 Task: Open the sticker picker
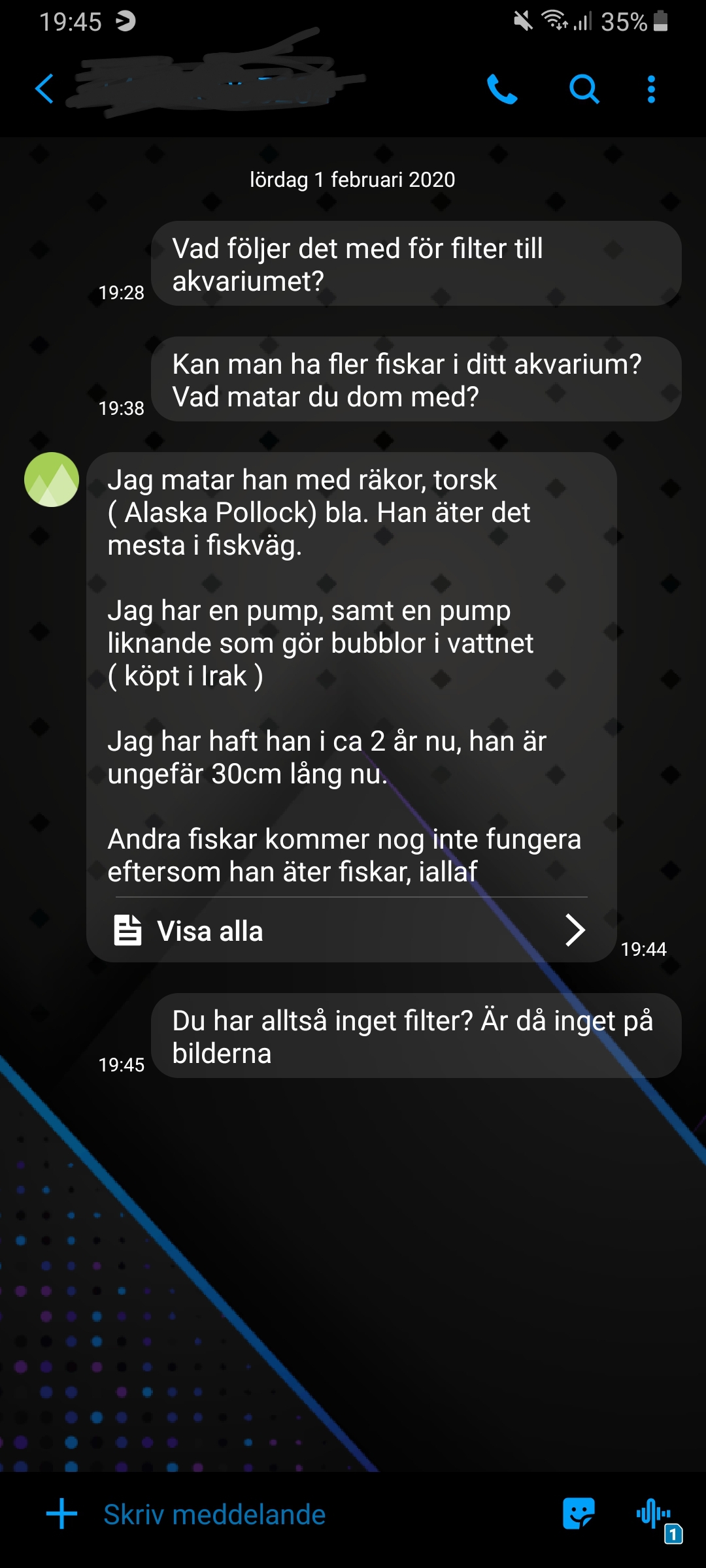click(x=579, y=1514)
